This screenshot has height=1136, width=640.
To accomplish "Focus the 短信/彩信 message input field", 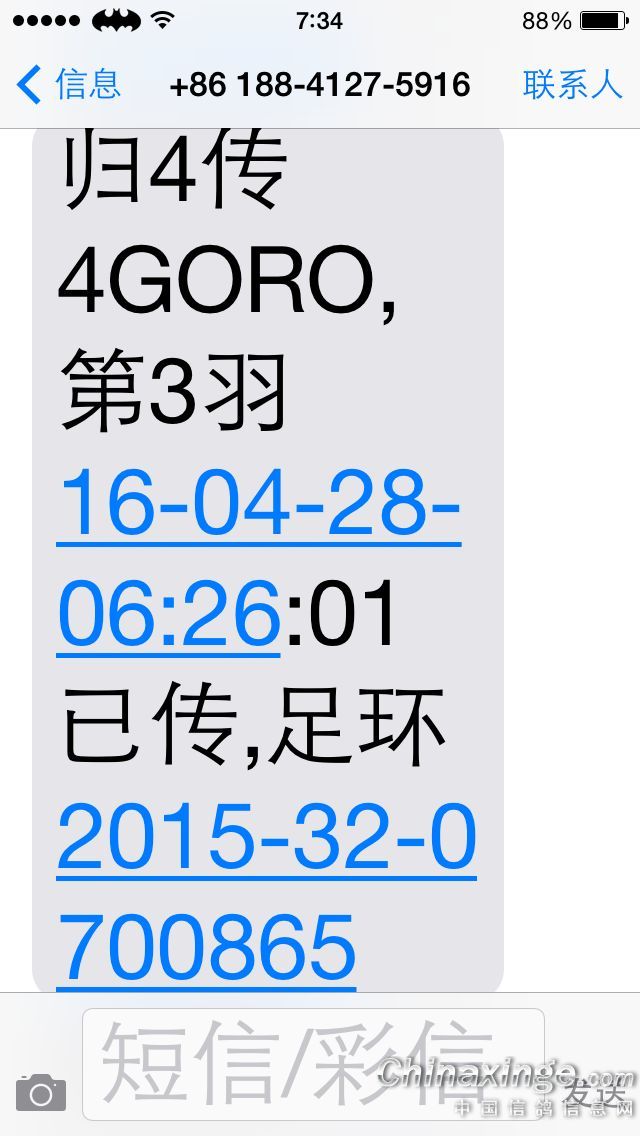I will point(300,1063).
